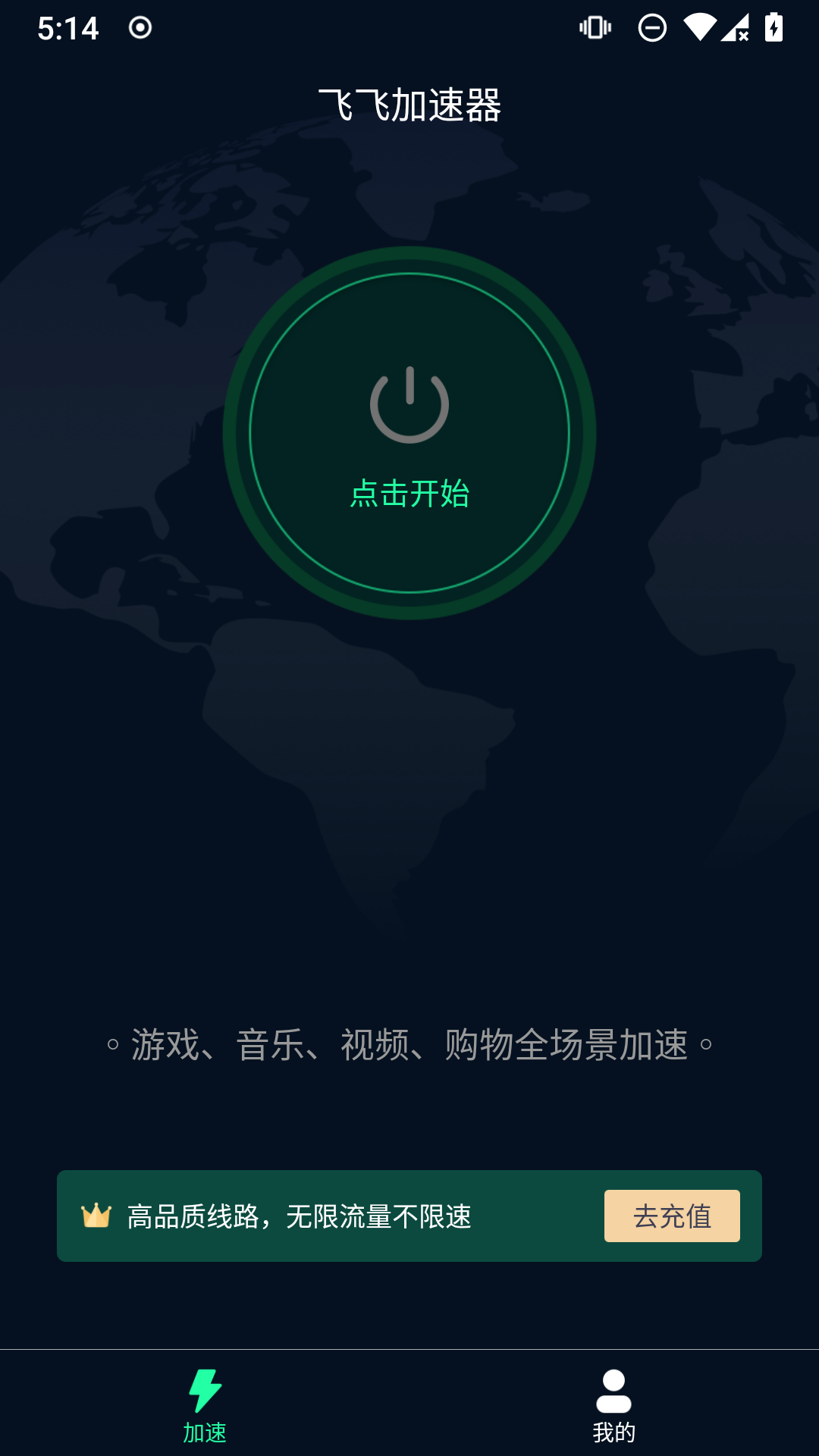Click the 点击开始 start text
This screenshot has width=819, height=1456.
tap(408, 494)
